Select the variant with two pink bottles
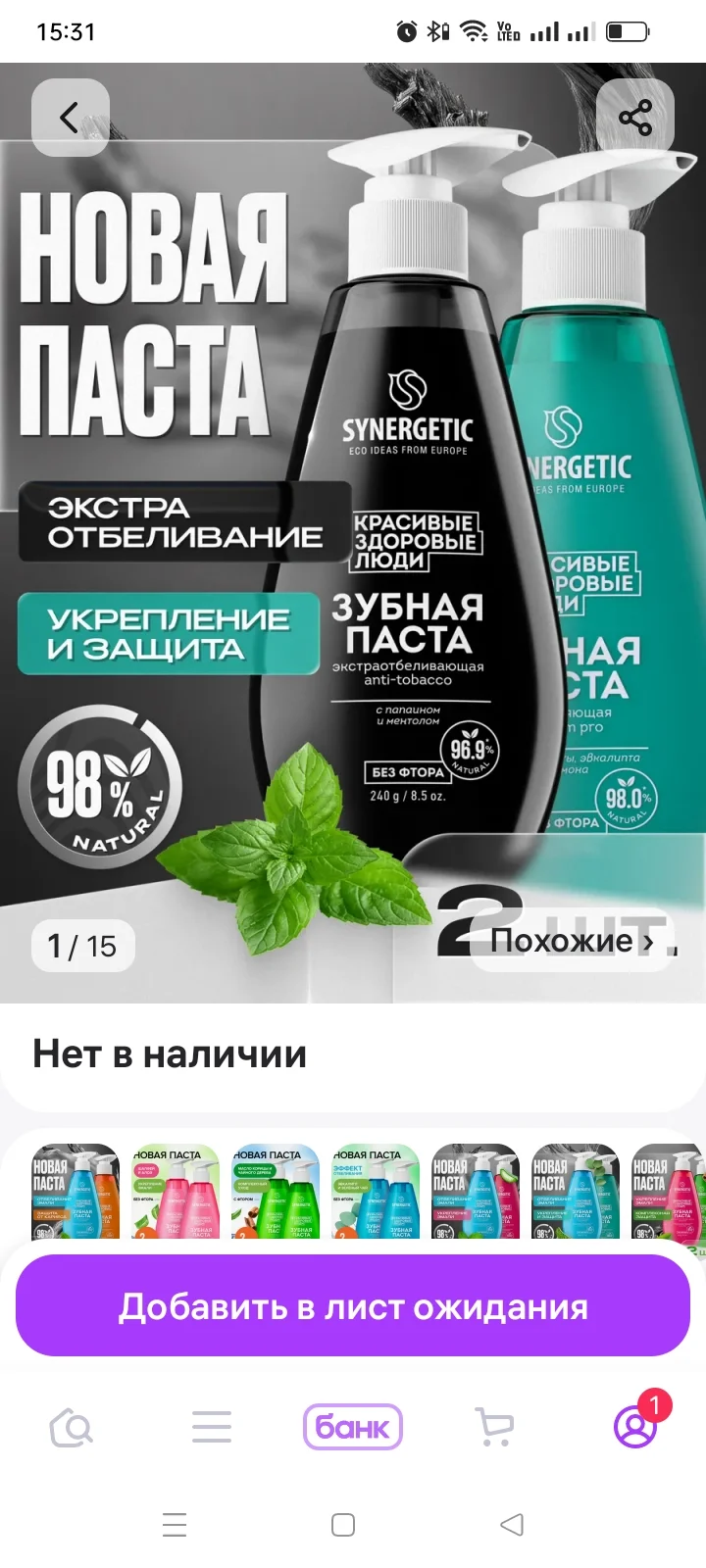 coord(176,1192)
